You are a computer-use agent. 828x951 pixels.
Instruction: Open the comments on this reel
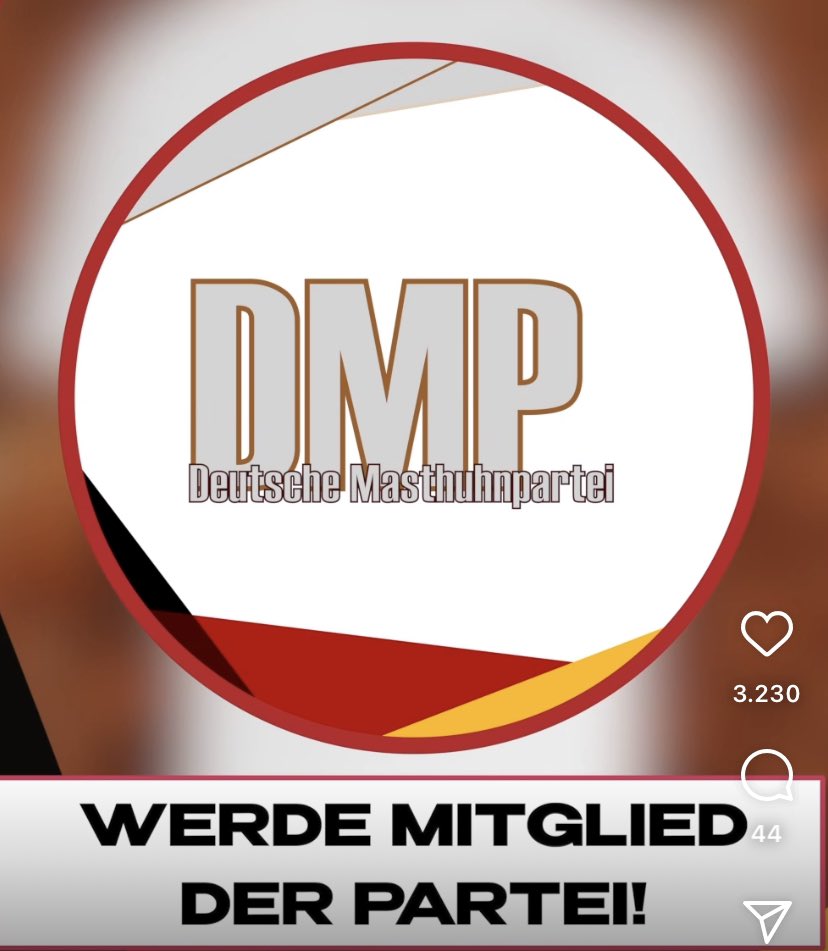pos(767,777)
